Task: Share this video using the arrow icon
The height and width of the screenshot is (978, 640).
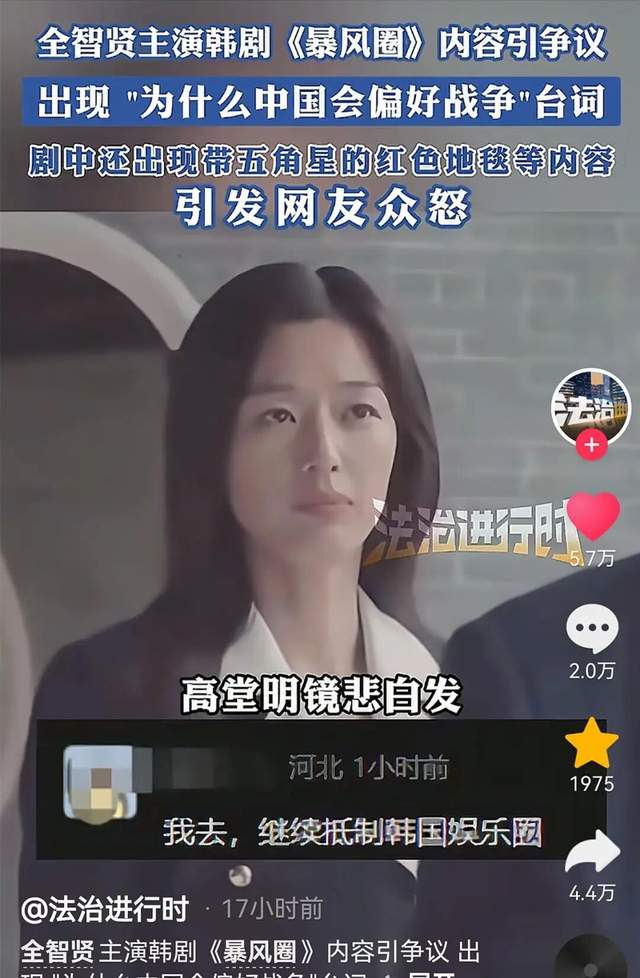Action: pos(592,851)
